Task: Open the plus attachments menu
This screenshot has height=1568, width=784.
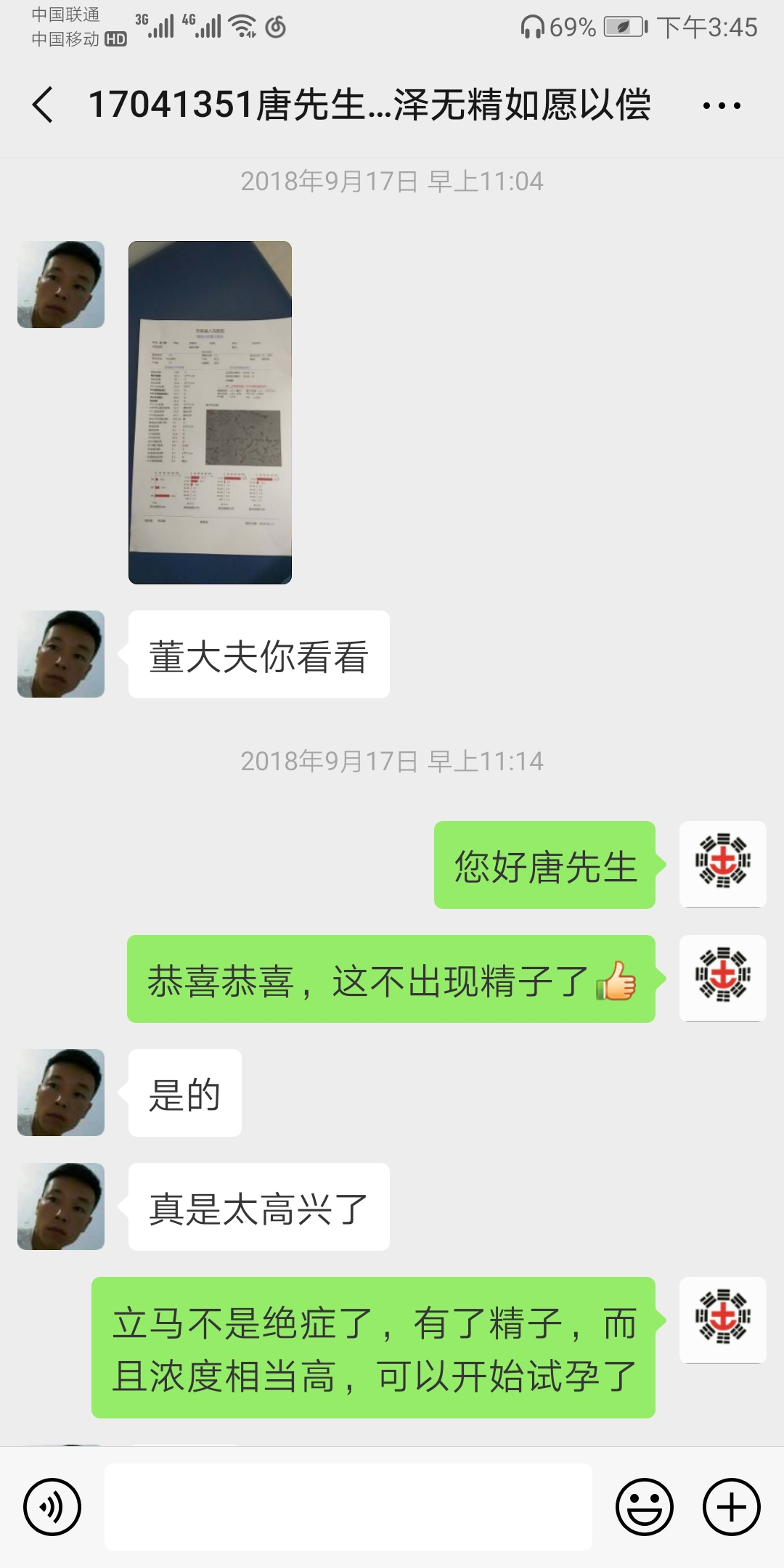Action: coord(732,1507)
